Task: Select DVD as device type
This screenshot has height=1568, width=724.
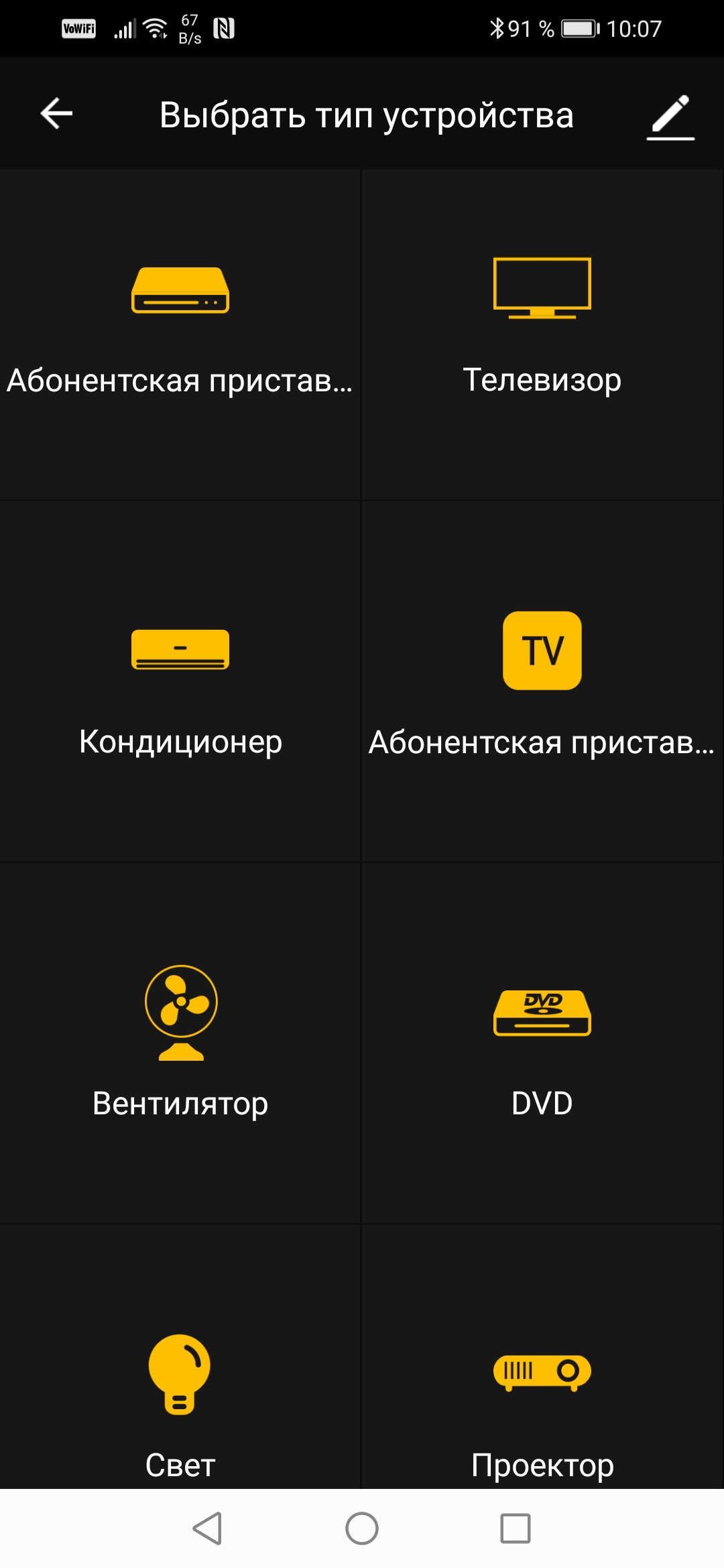Action: point(542,1043)
